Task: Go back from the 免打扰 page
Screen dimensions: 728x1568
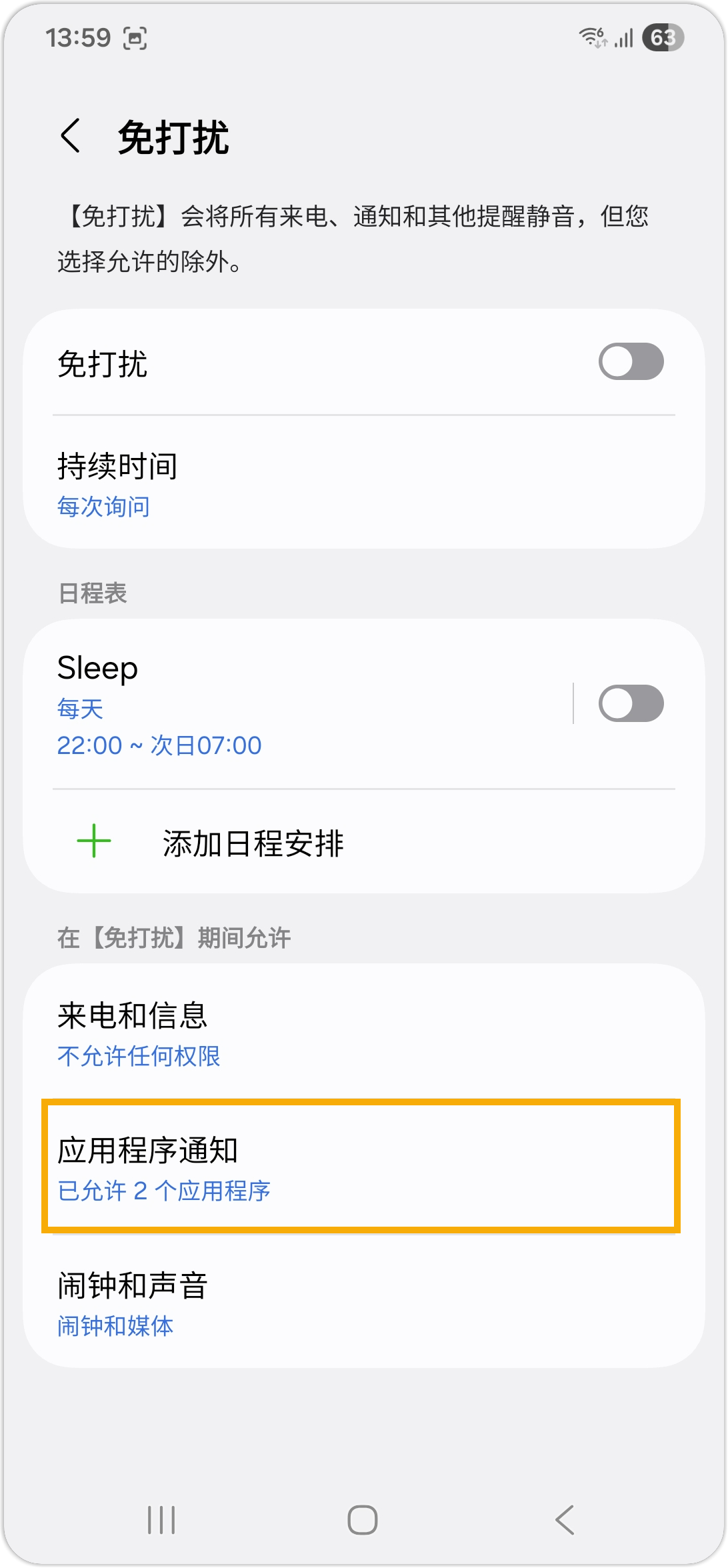Action: coord(71,136)
